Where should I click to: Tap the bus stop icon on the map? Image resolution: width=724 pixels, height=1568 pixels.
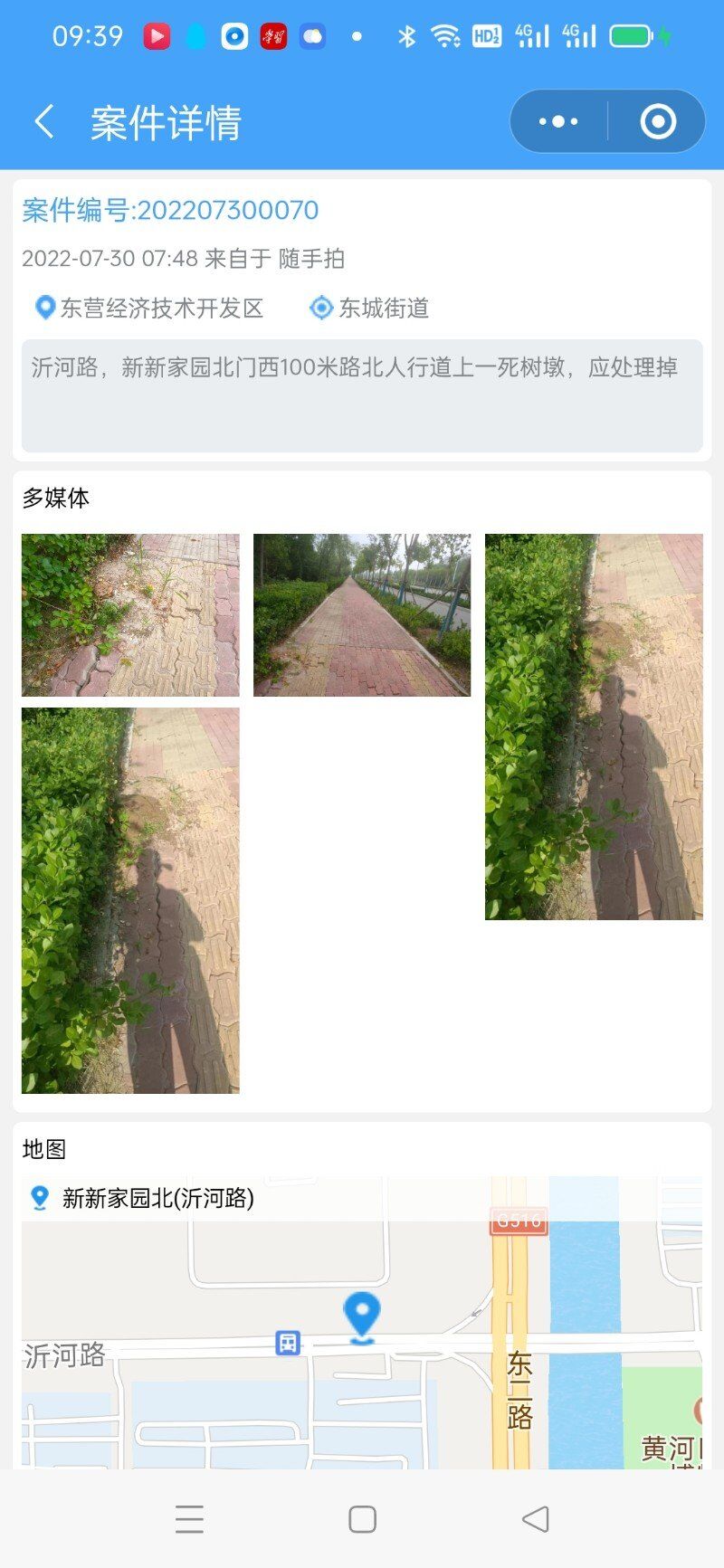pos(288,1343)
